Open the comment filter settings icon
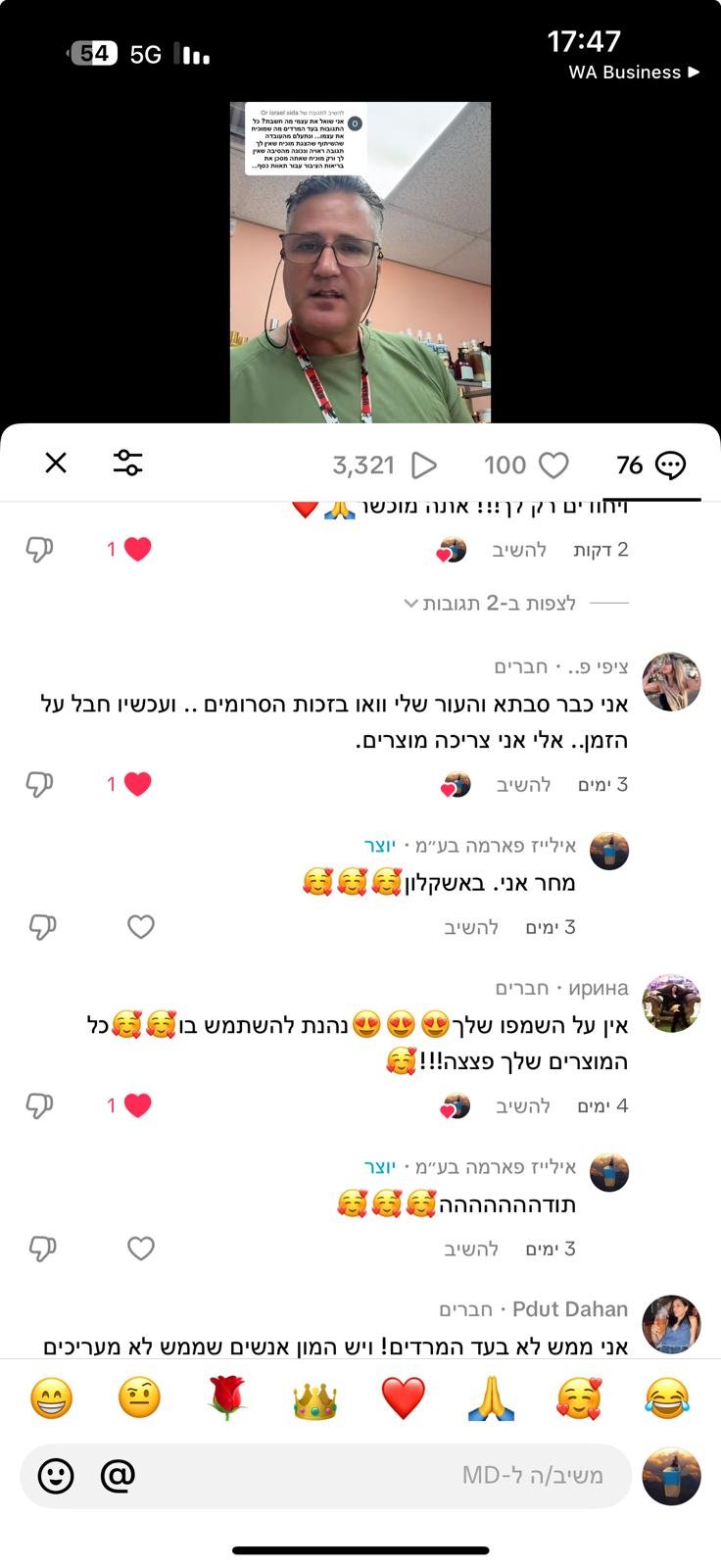The height and width of the screenshot is (1568, 721). tap(127, 464)
